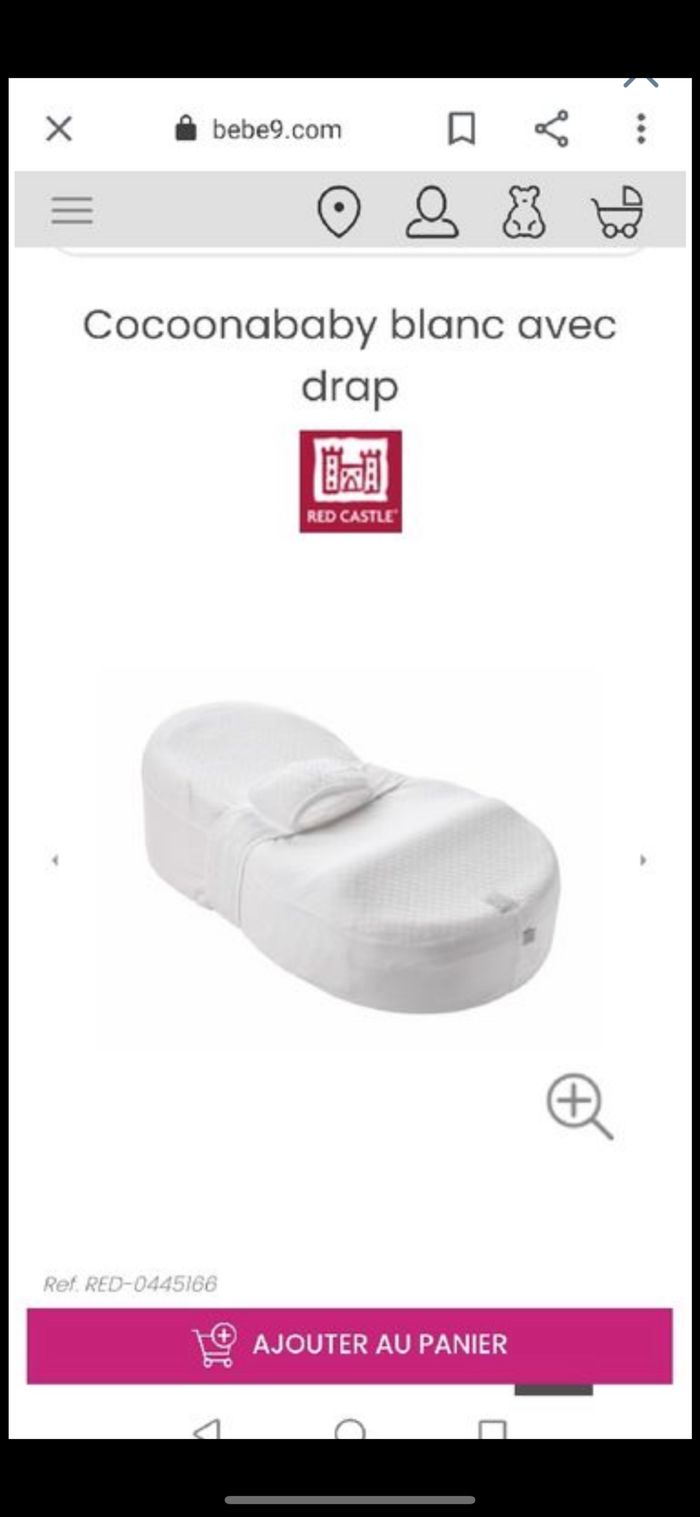The width and height of the screenshot is (700, 1517).
Task: Close the browser tab
Action: pos(60,129)
